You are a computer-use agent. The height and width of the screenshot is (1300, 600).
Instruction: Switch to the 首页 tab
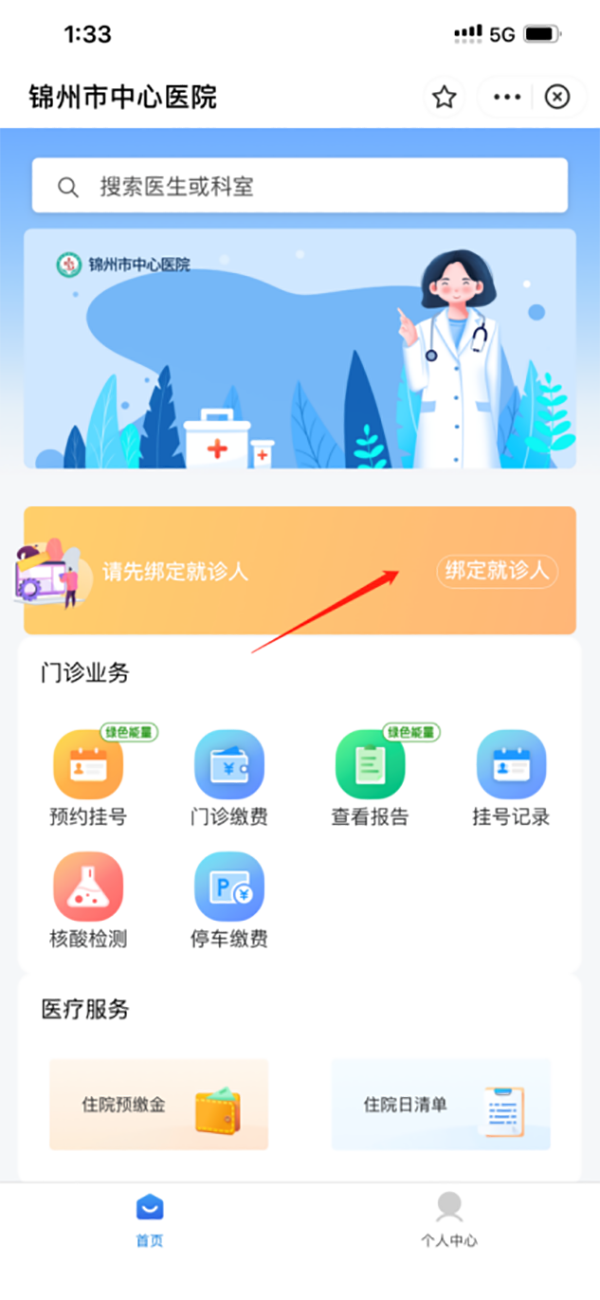150,1220
